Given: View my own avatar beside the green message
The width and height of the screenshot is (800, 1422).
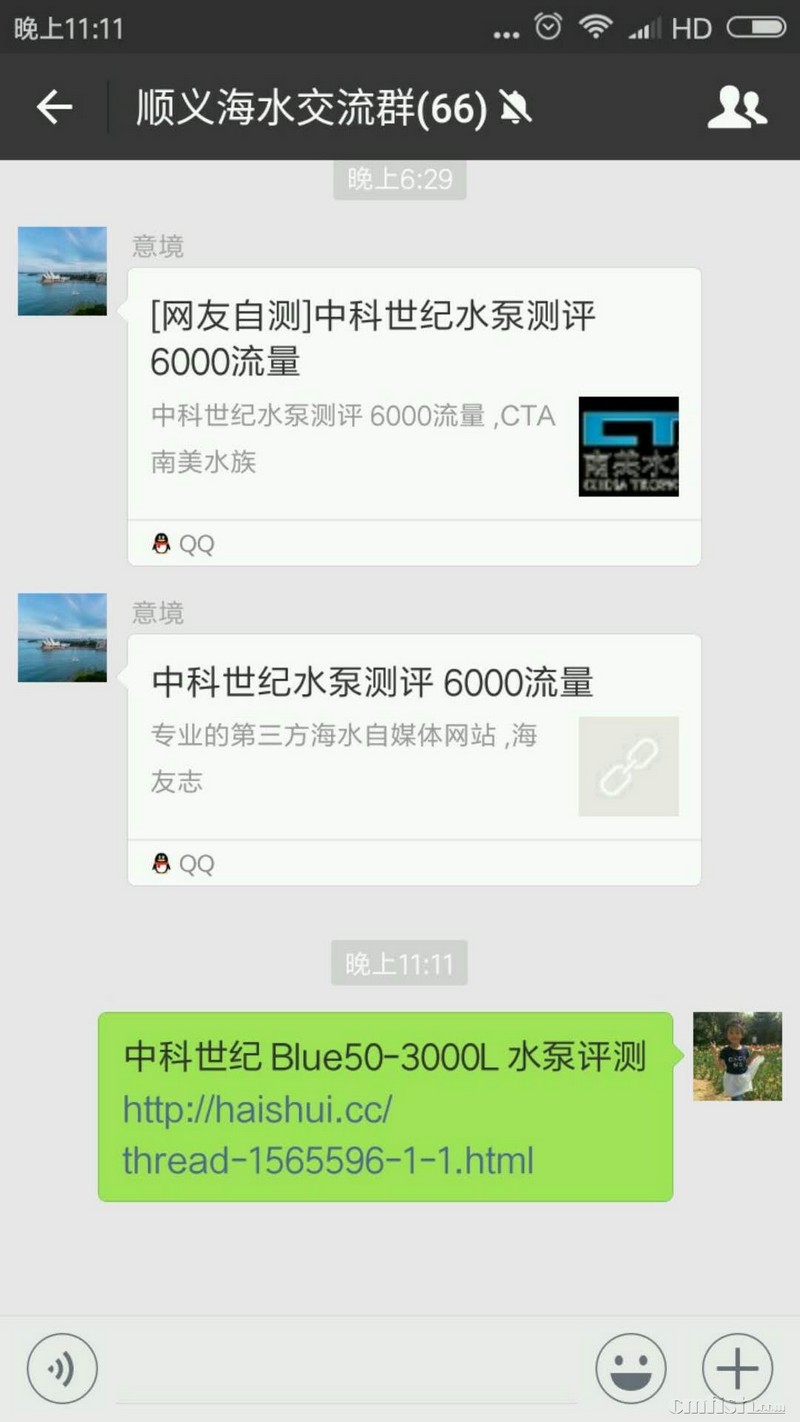Looking at the screenshot, I should [737, 1056].
